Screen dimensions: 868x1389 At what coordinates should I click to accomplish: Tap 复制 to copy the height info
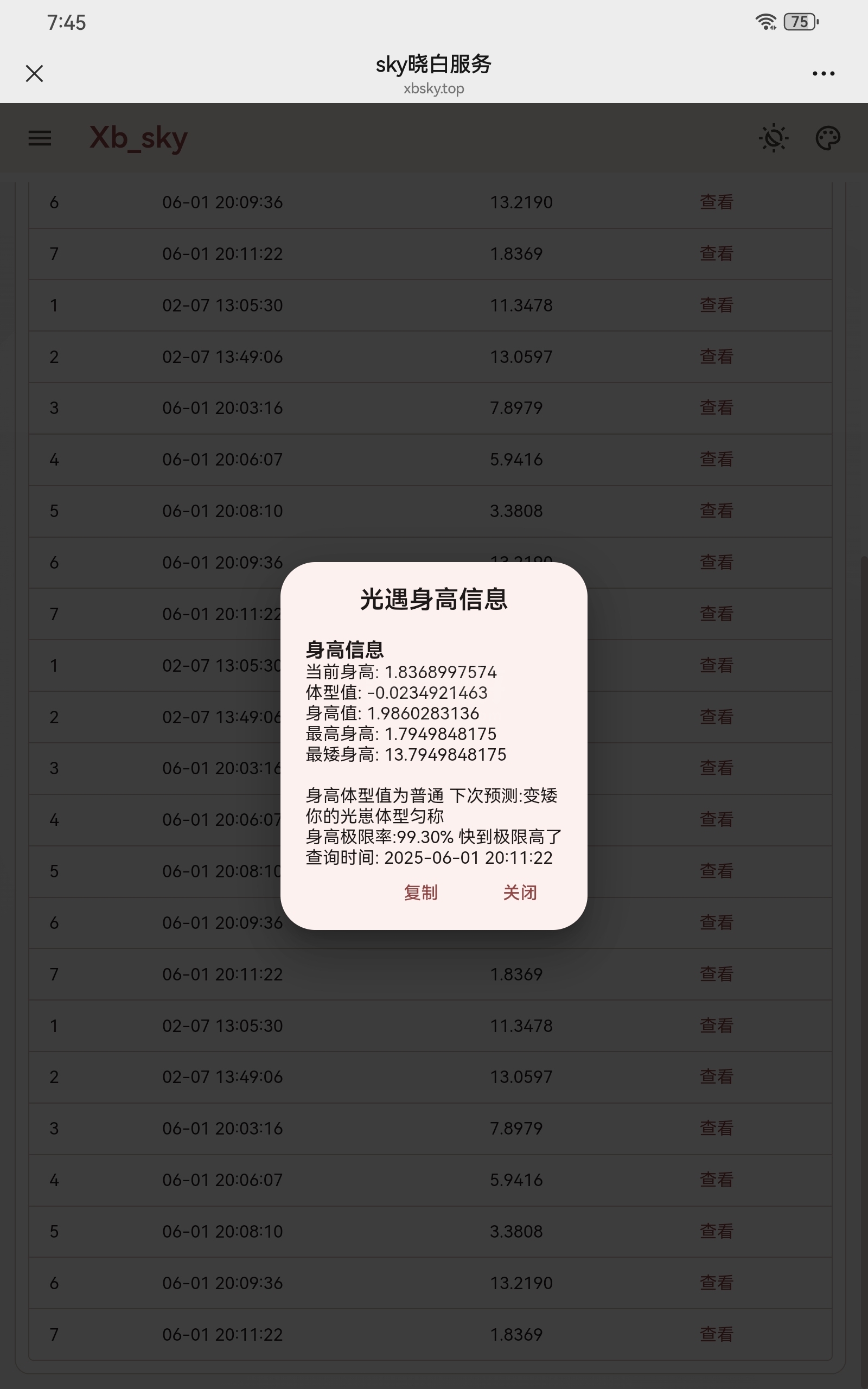point(421,893)
